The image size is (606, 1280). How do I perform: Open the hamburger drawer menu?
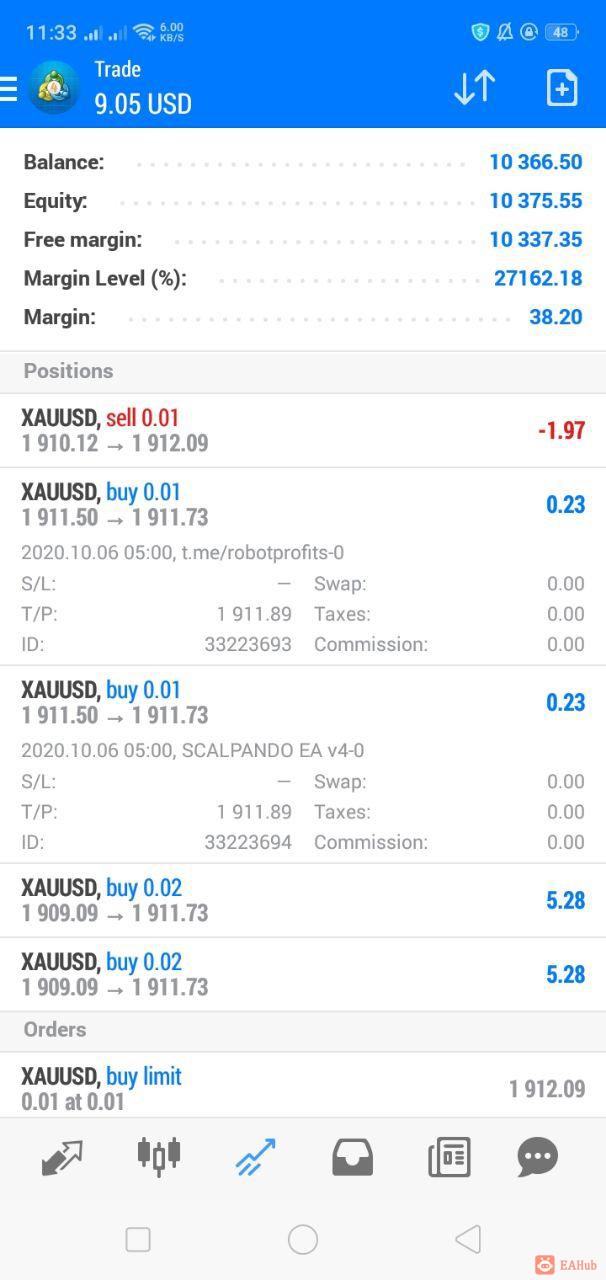(x=8, y=88)
